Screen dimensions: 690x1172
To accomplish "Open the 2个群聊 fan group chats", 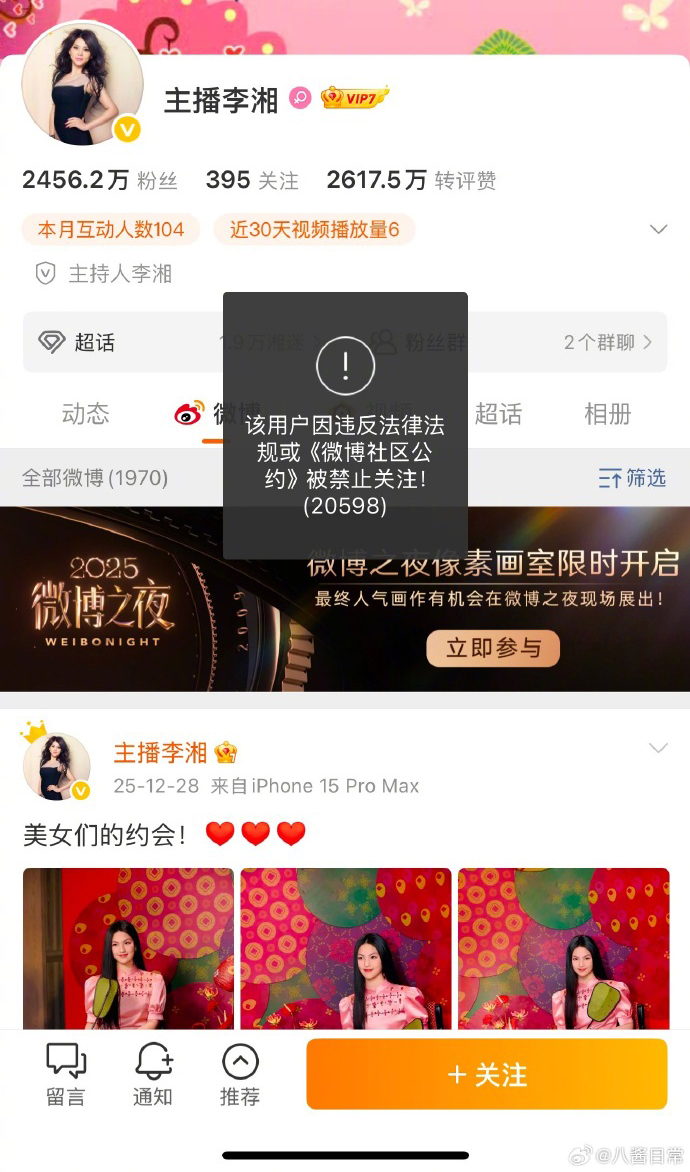I will click(x=607, y=342).
